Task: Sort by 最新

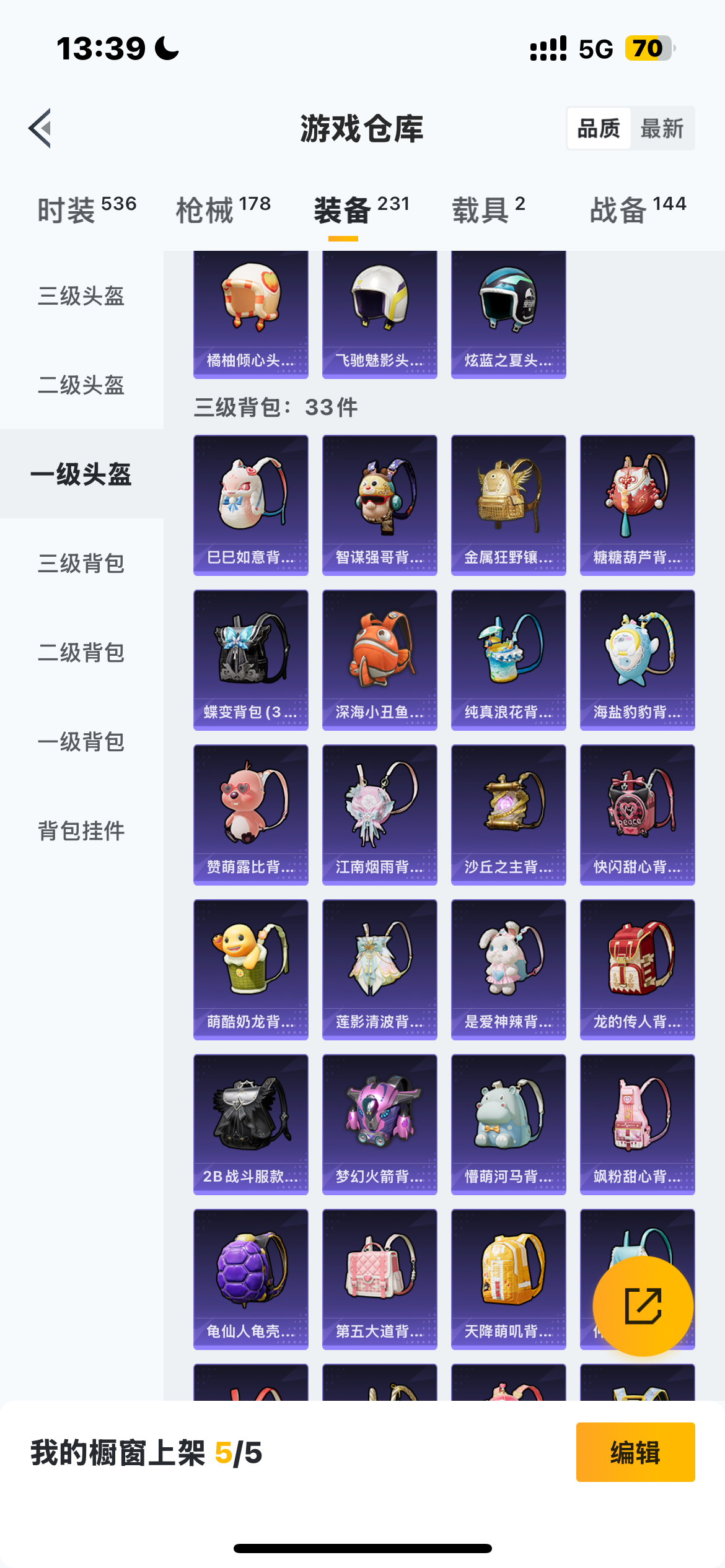Action: tap(661, 129)
